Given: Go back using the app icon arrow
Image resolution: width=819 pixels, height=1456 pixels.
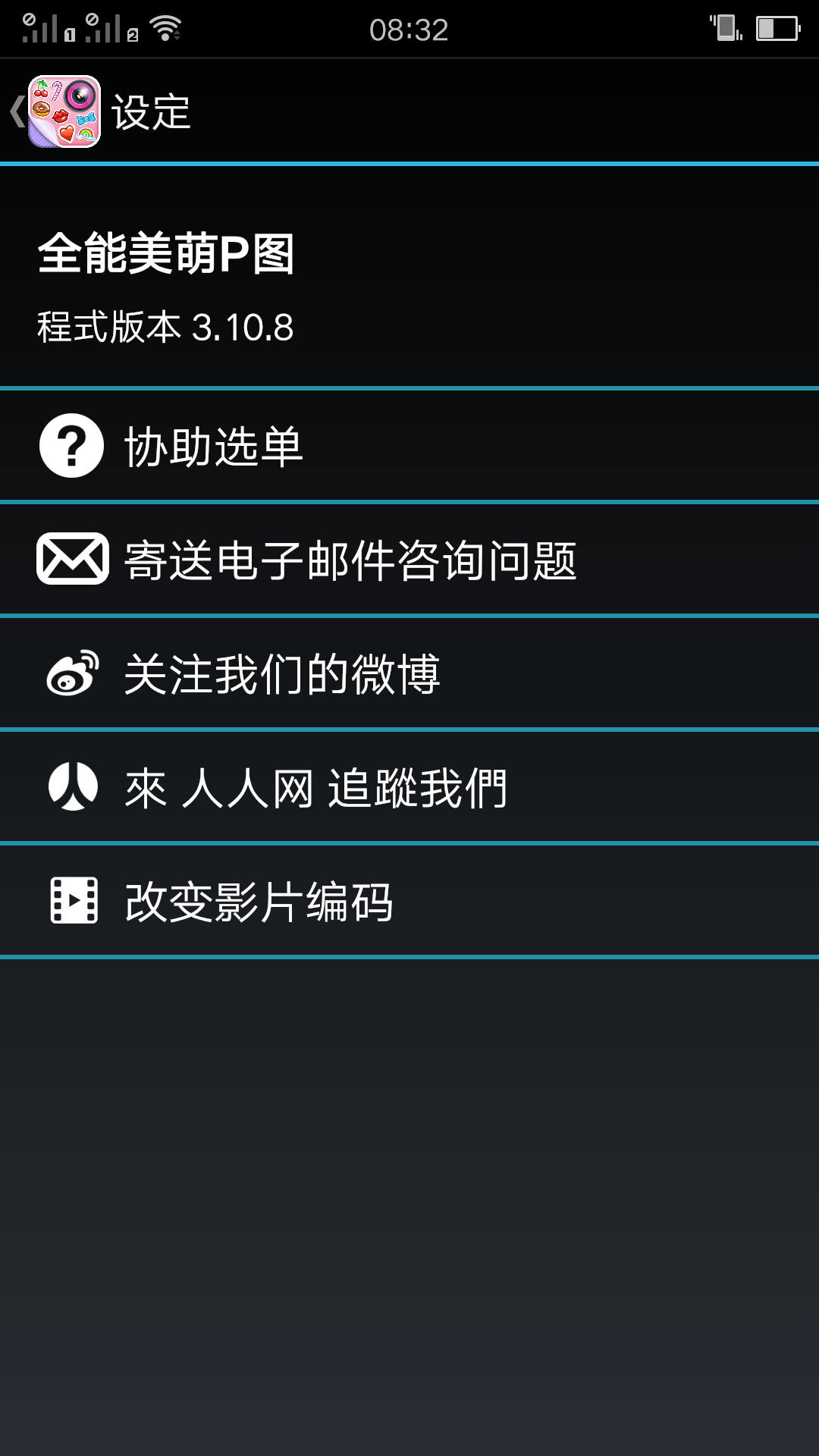Looking at the screenshot, I should click(x=55, y=111).
